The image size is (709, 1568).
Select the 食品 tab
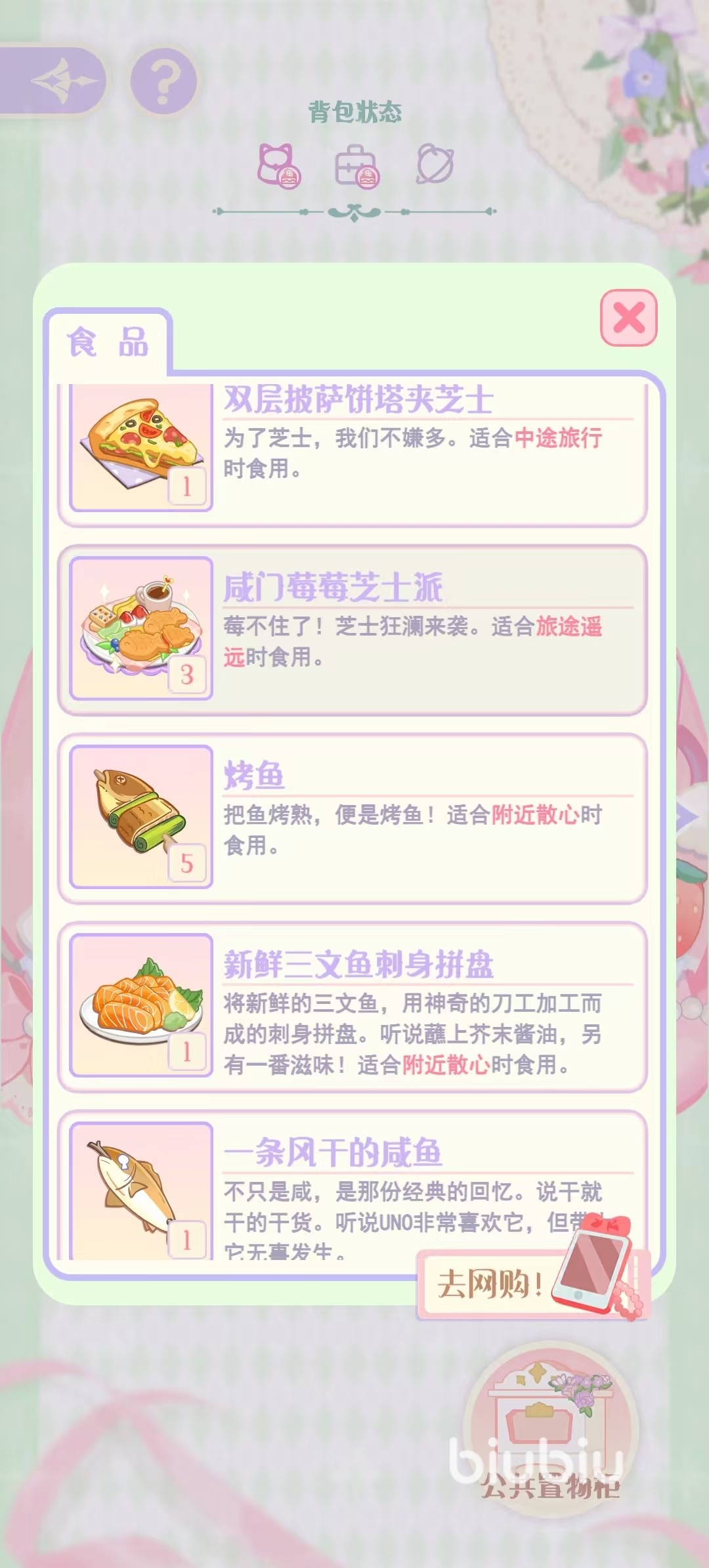[x=108, y=342]
